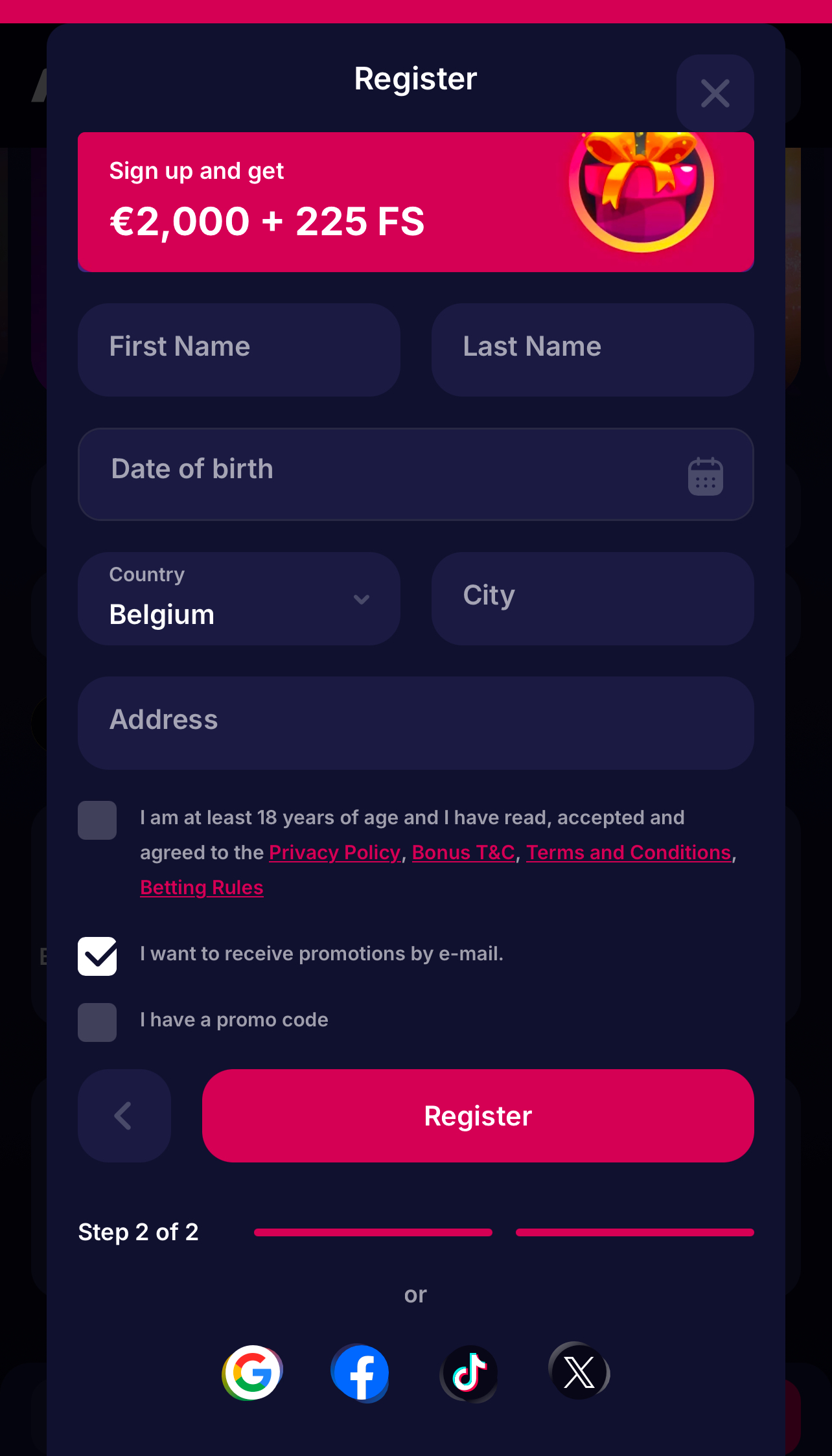The height and width of the screenshot is (1456, 832).
Task: Open the Betting Rules link
Action: (202, 887)
